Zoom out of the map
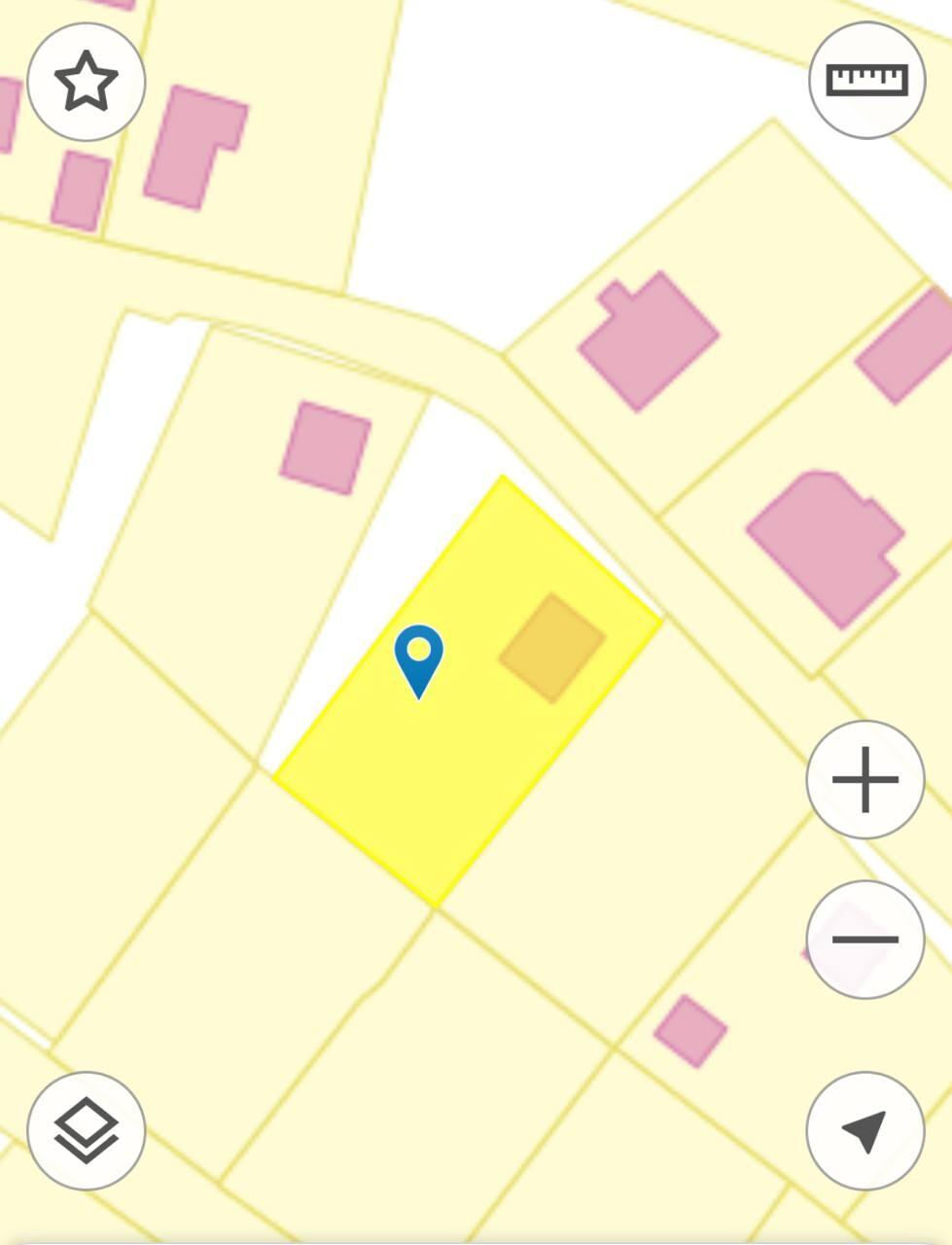The image size is (952, 1245). pyautogui.click(x=864, y=939)
